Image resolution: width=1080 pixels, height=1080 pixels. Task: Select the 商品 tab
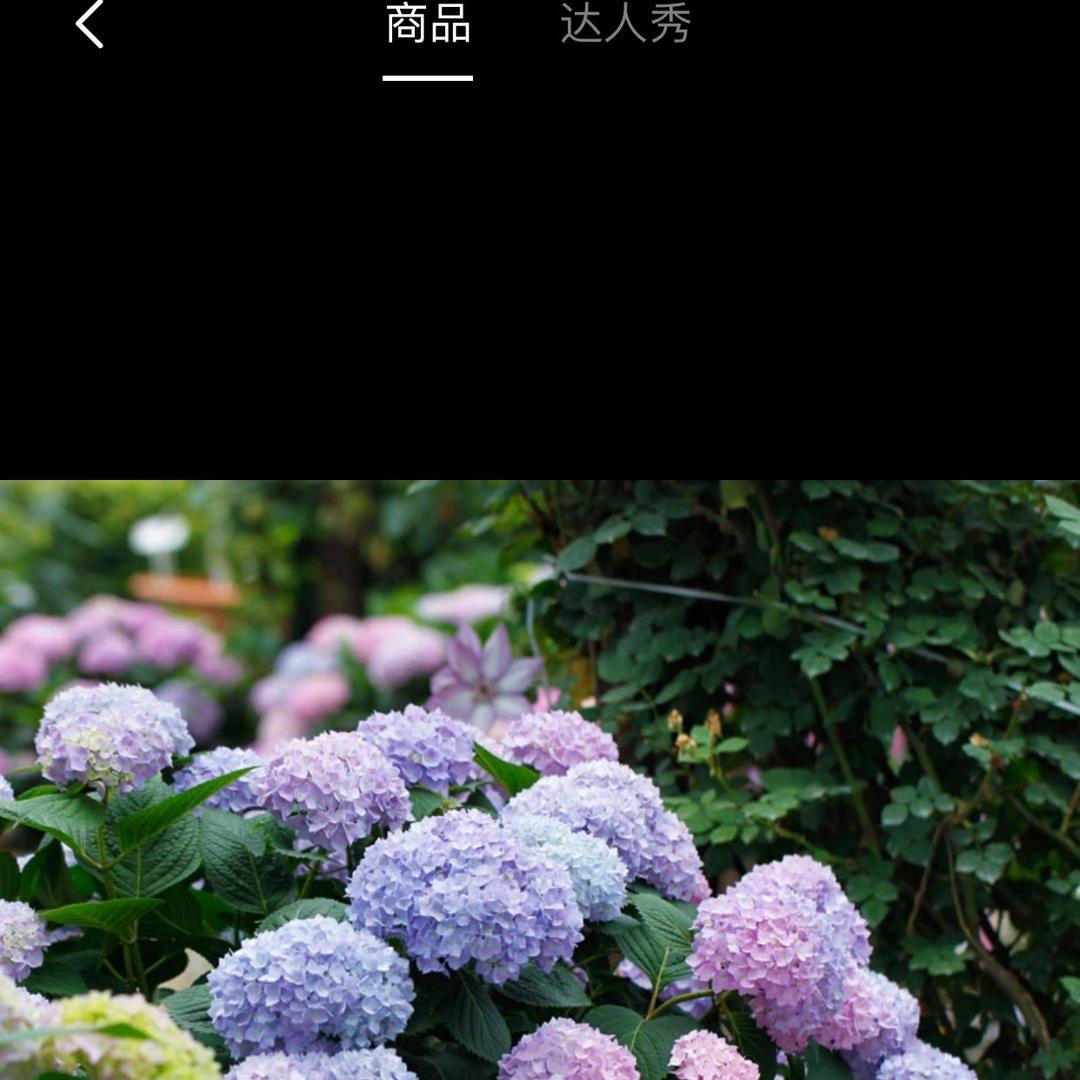click(428, 26)
